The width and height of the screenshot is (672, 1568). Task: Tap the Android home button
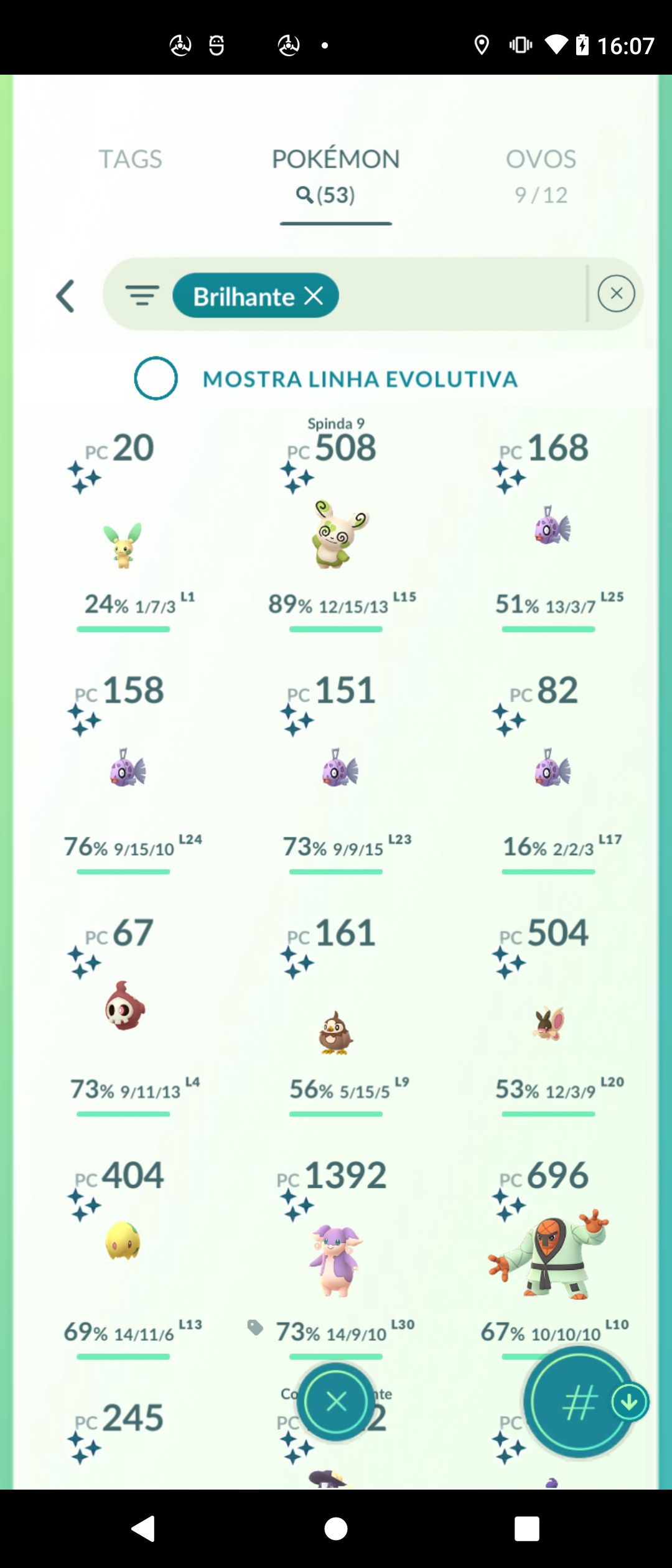336,1528
